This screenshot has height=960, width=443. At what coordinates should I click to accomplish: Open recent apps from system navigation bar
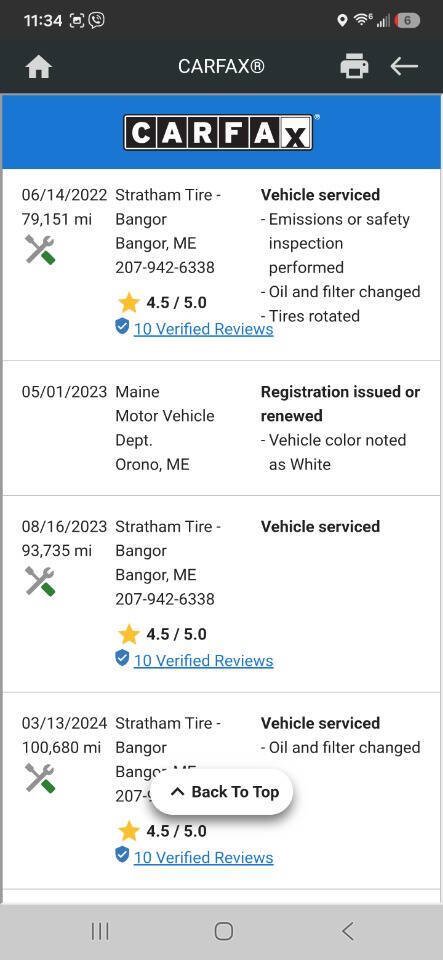(x=100, y=931)
